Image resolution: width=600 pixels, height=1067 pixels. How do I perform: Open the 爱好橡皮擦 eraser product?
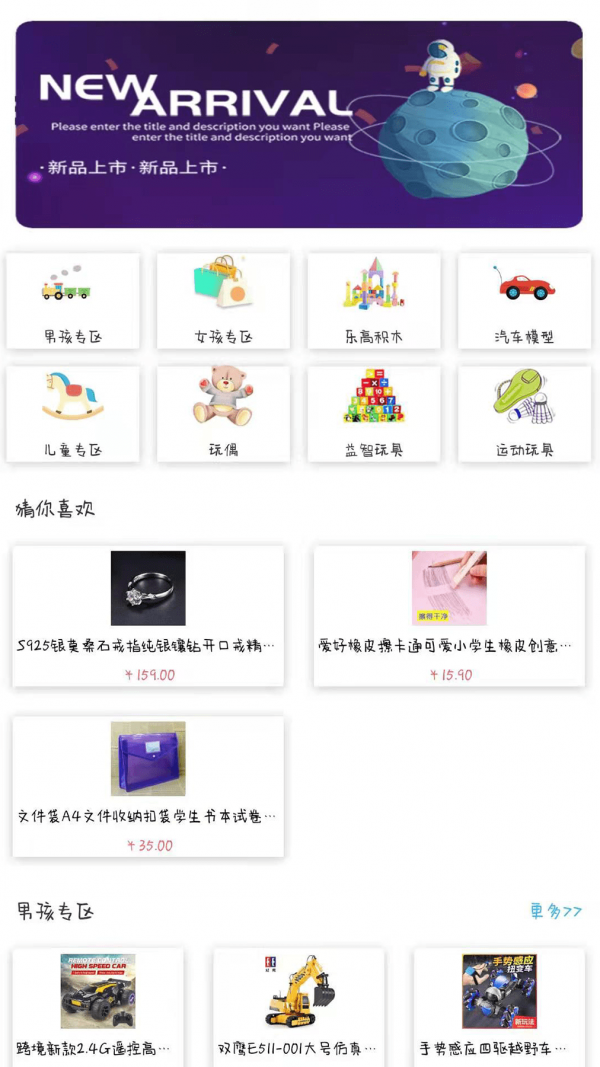pyautogui.click(x=449, y=615)
